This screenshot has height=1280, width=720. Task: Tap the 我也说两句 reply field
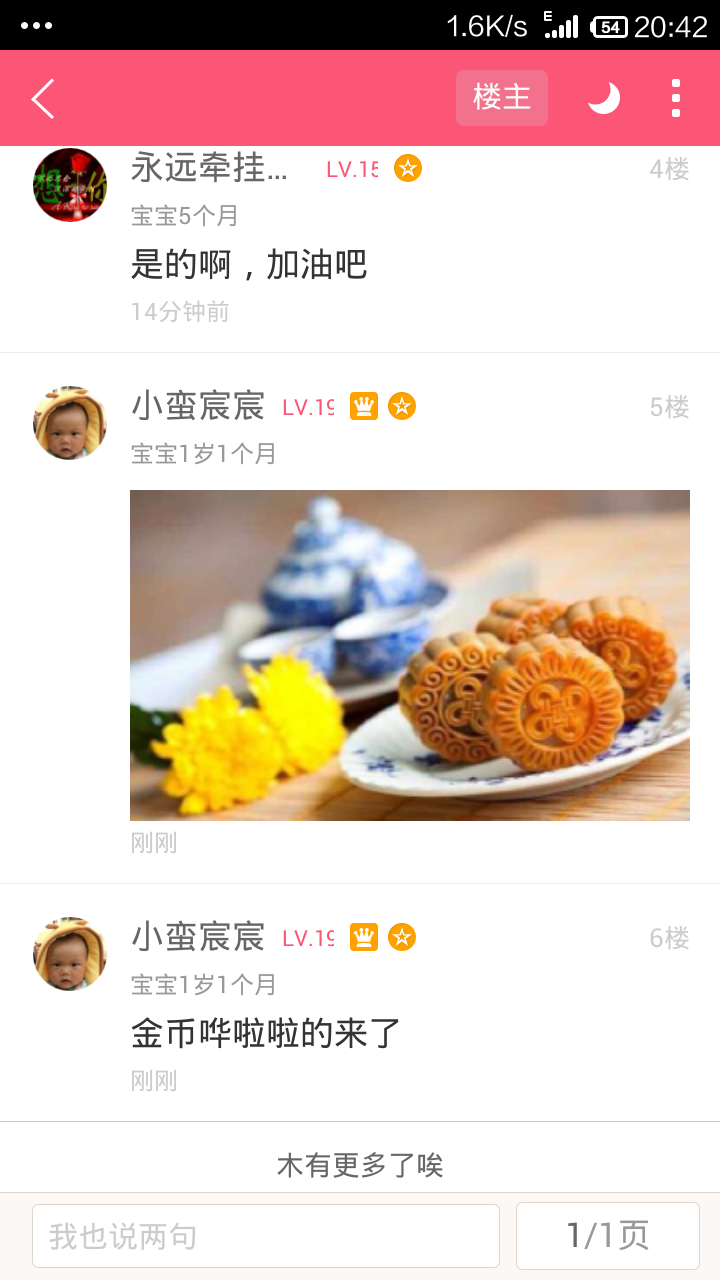pos(266,1236)
